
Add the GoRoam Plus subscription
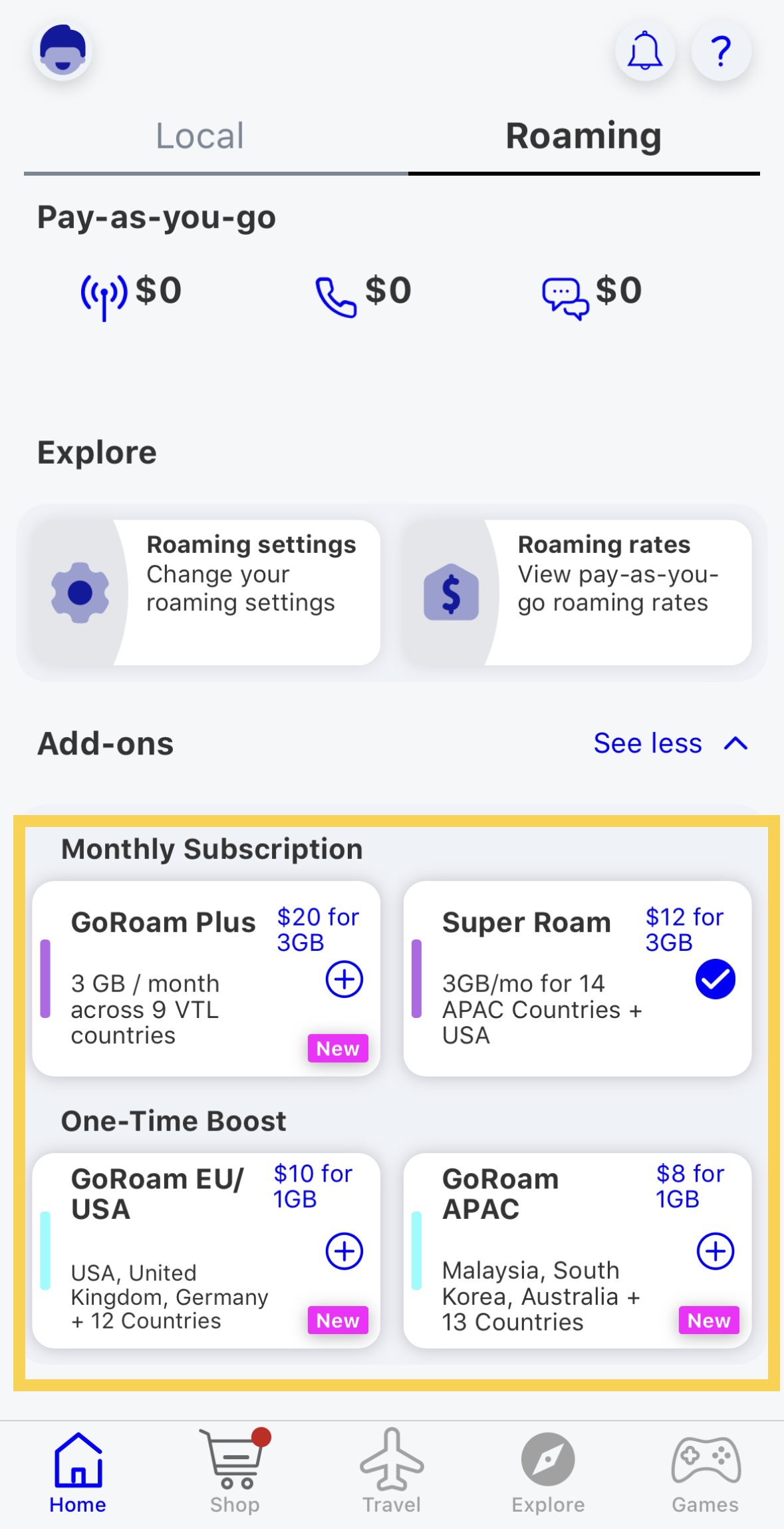[344, 979]
